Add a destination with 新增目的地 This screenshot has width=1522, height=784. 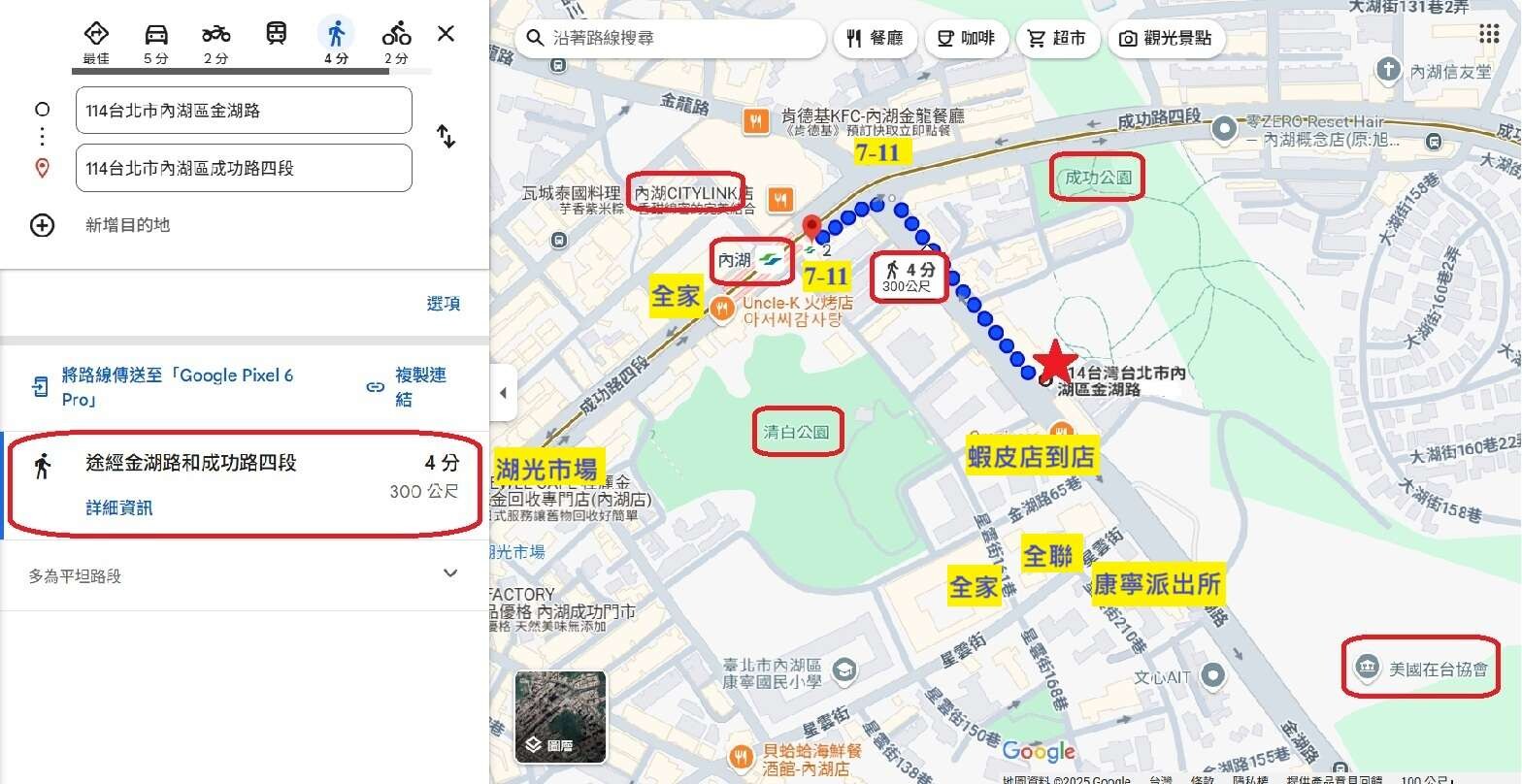click(x=127, y=225)
